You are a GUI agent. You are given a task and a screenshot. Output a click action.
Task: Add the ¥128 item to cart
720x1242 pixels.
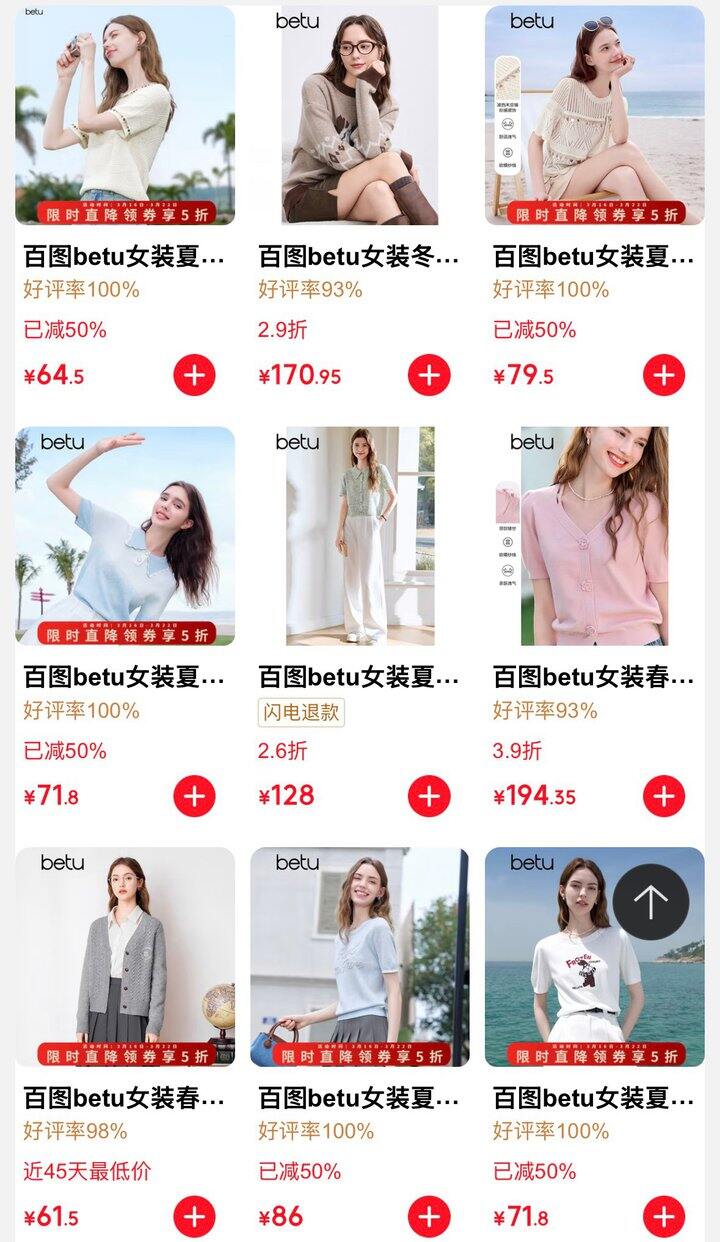coord(429,796)
